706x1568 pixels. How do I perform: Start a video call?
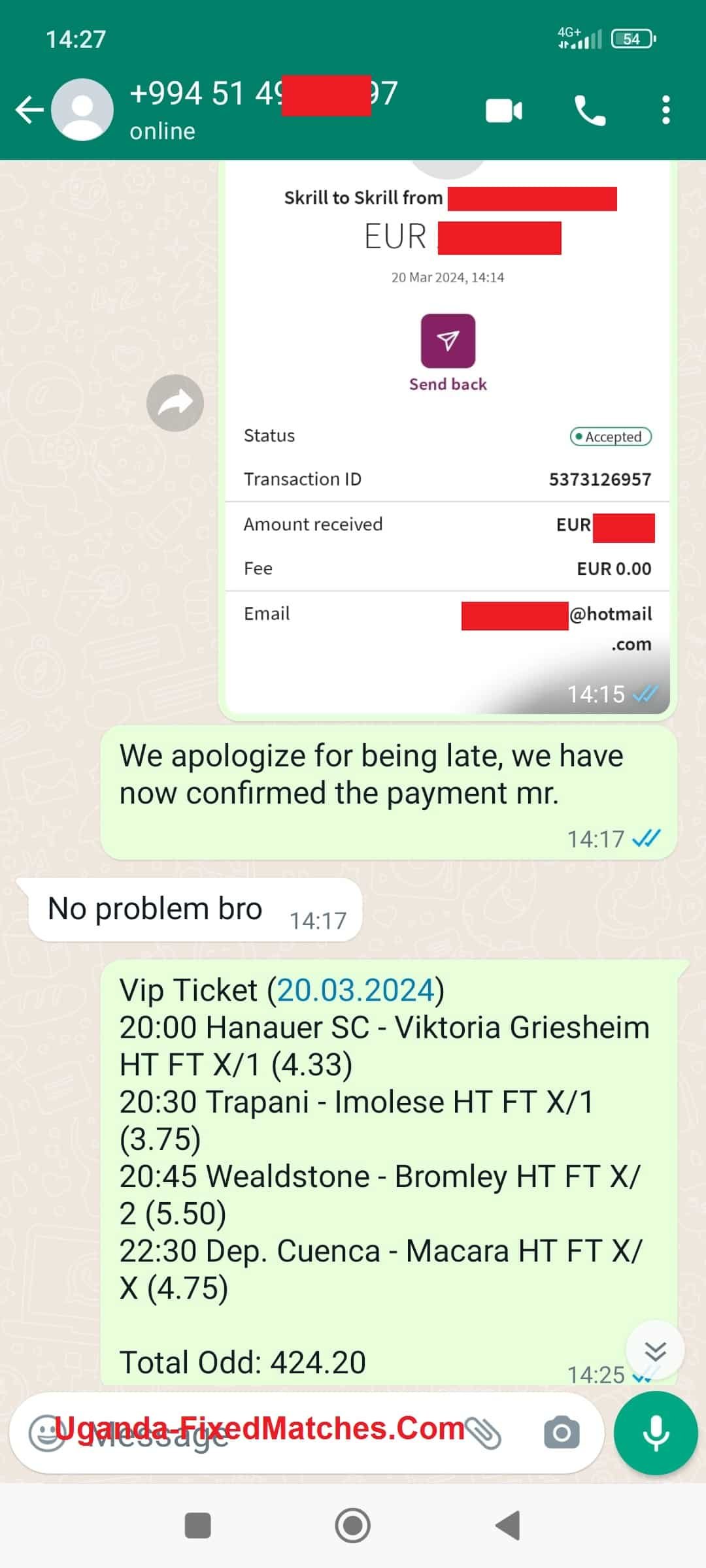(x=504, y=110)
